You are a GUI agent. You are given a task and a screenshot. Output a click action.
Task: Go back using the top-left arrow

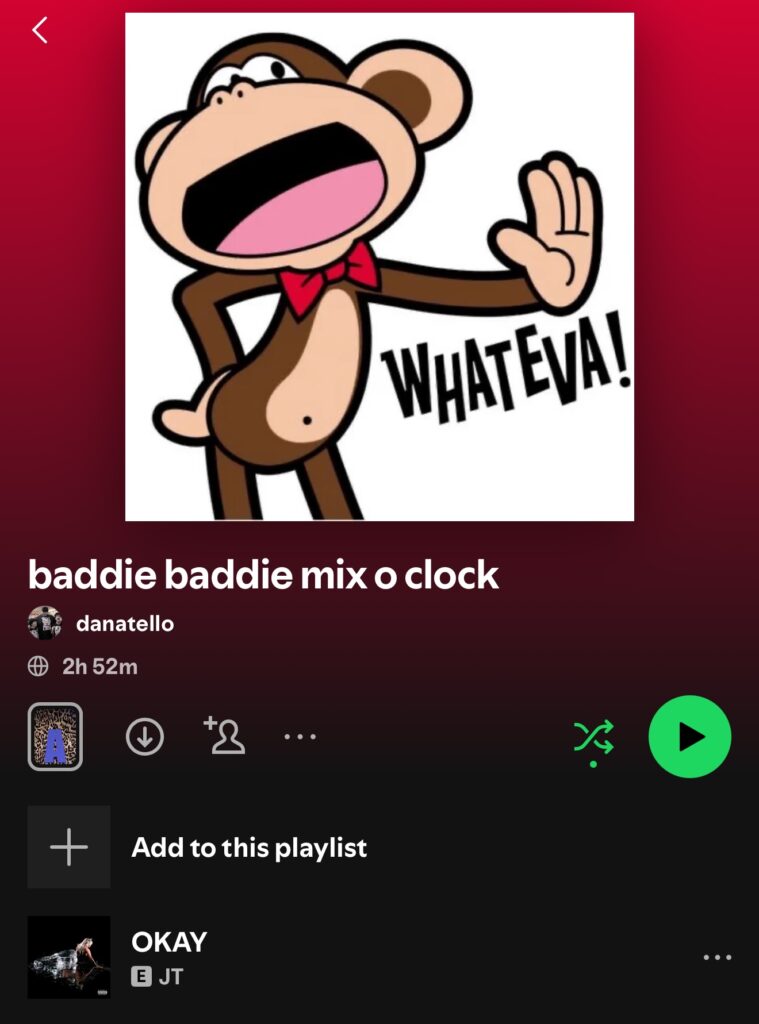point(40,31)
